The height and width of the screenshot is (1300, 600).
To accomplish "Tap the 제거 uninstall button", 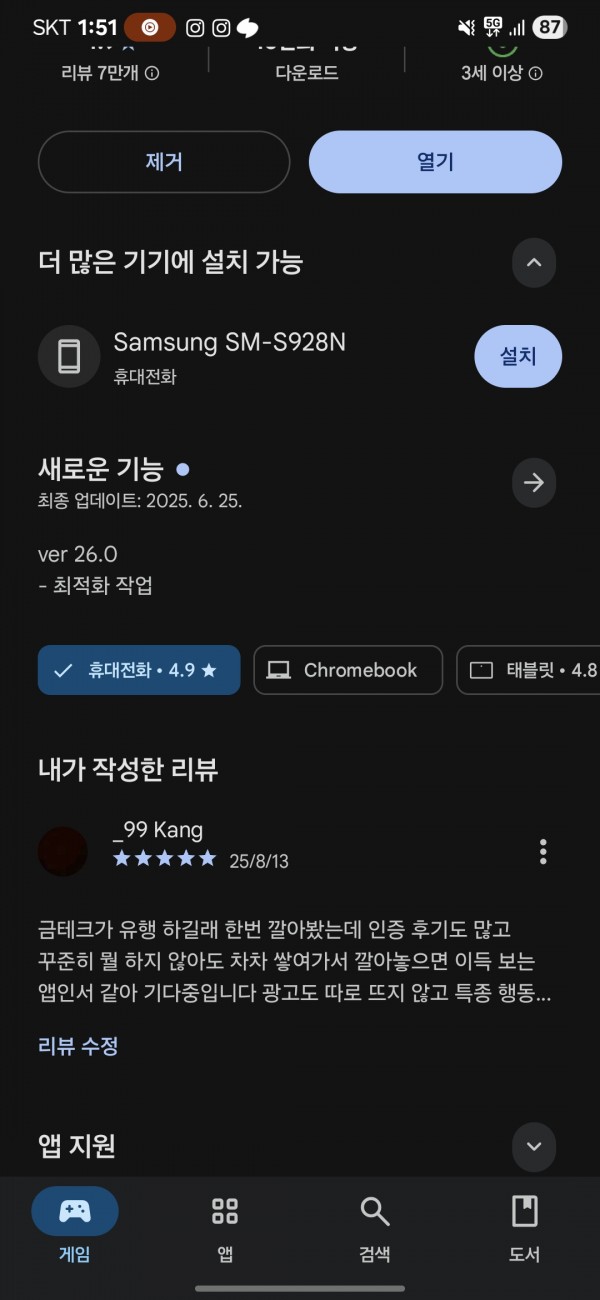I will (x=164, y=162).
